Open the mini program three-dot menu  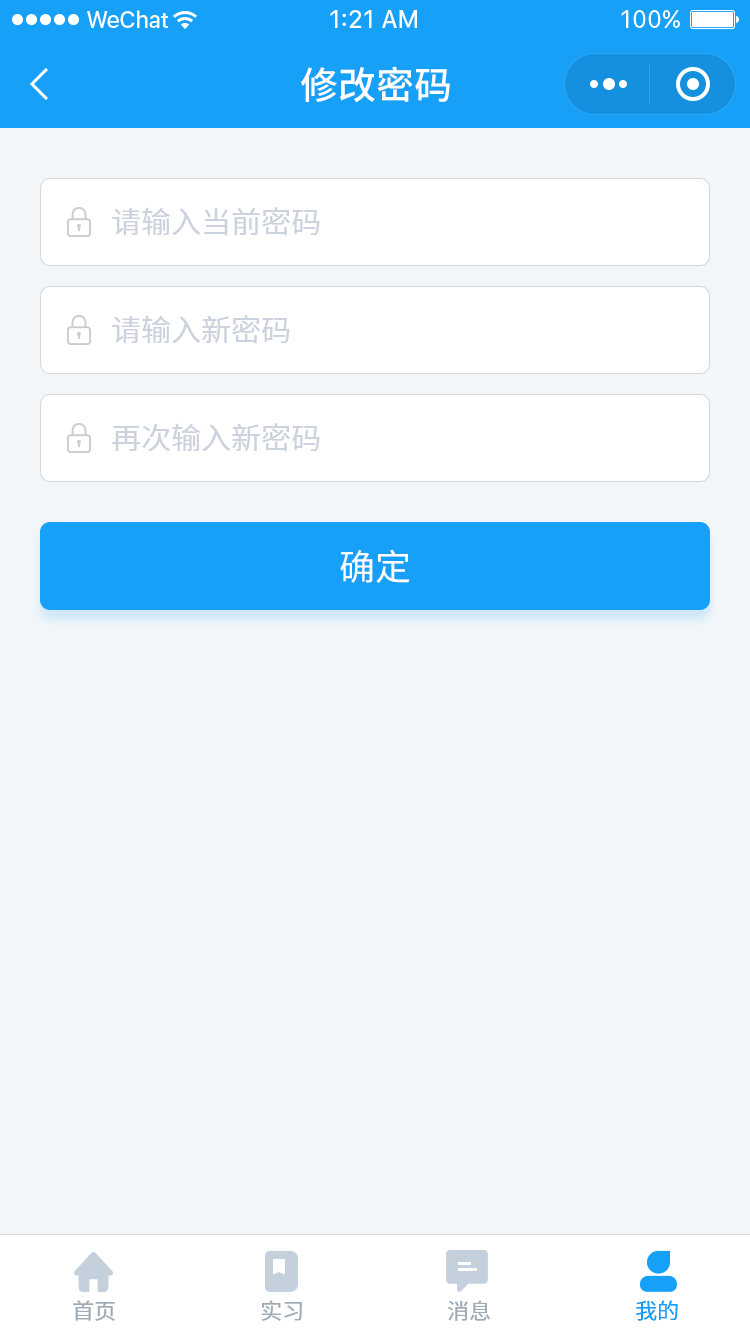pos(608,84)
